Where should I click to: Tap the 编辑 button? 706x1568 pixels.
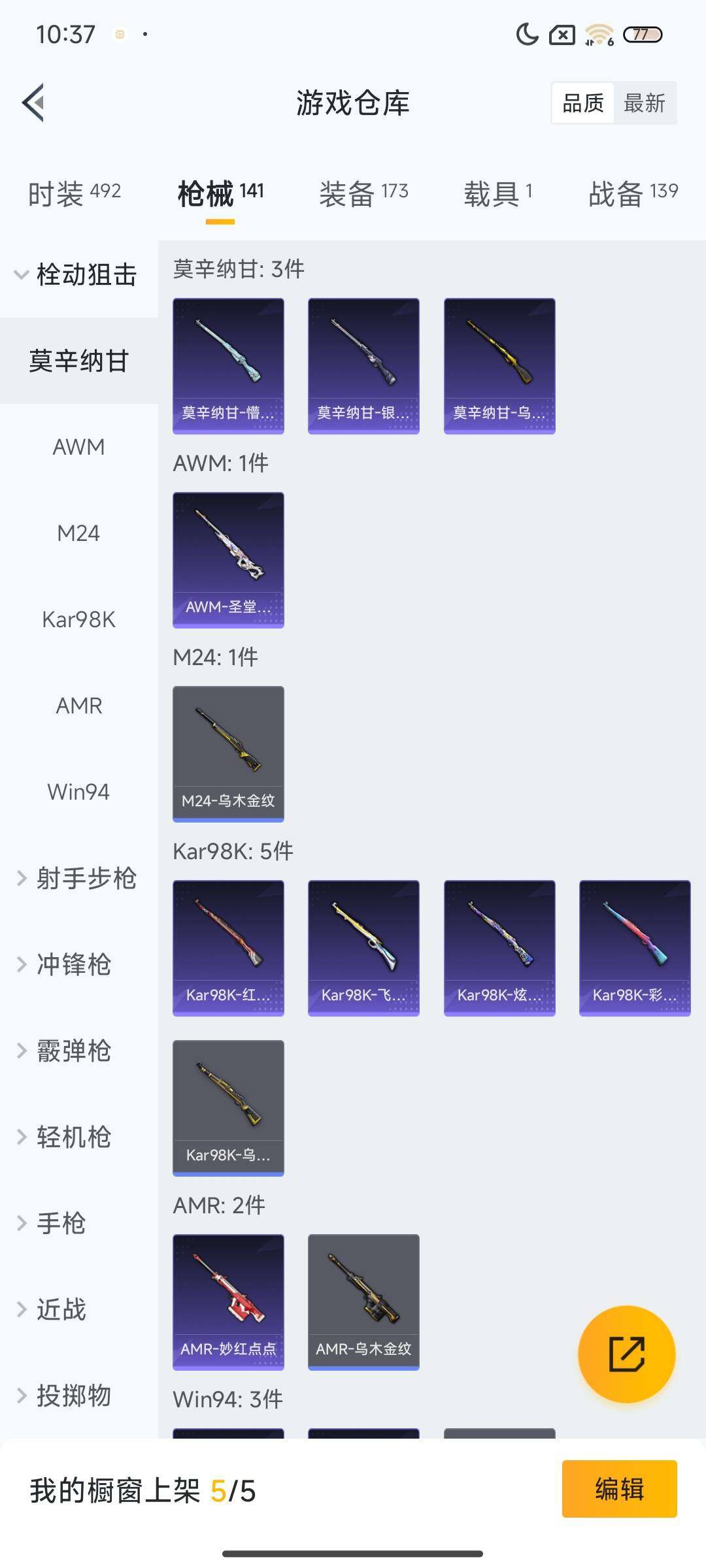pos(619,1489)
